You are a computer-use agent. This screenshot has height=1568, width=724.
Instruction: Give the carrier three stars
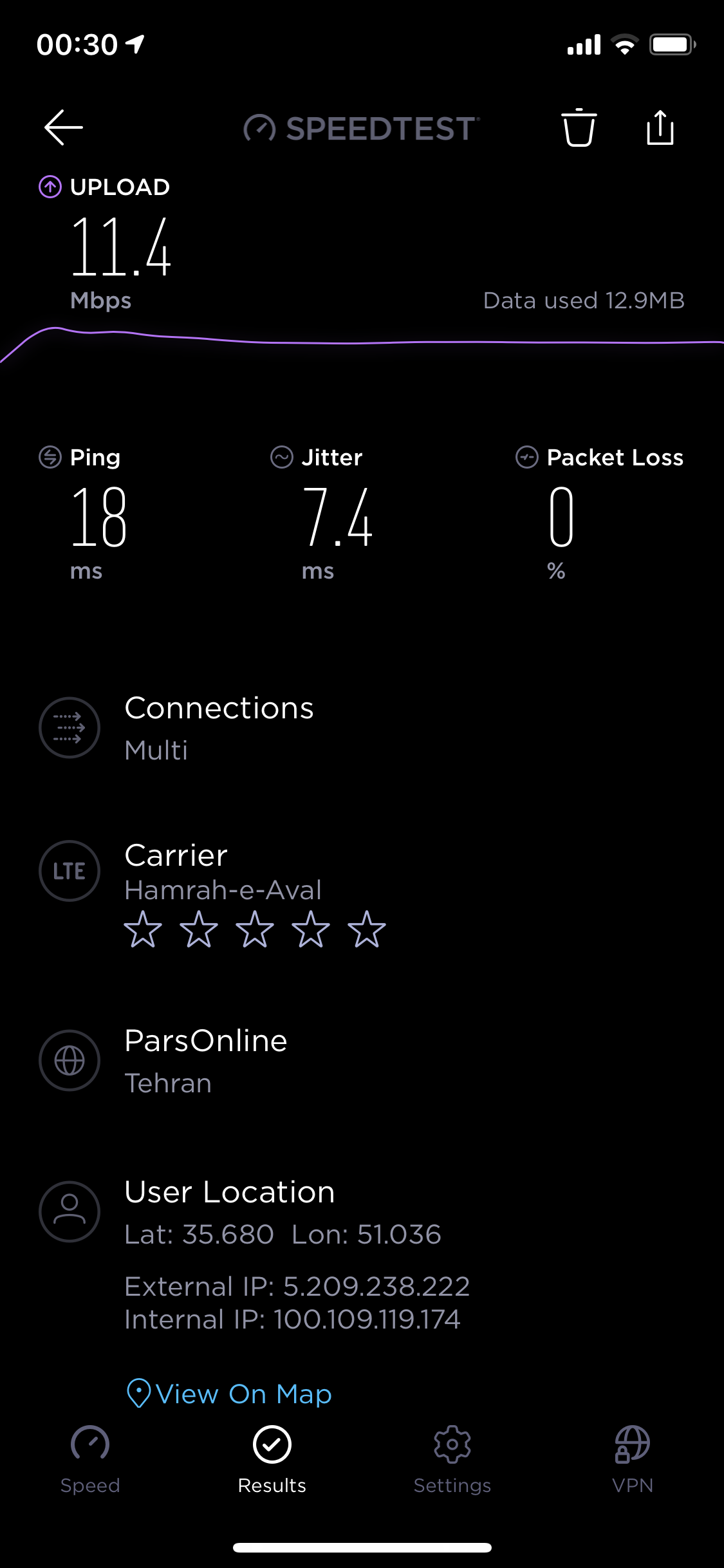(255, 929)
